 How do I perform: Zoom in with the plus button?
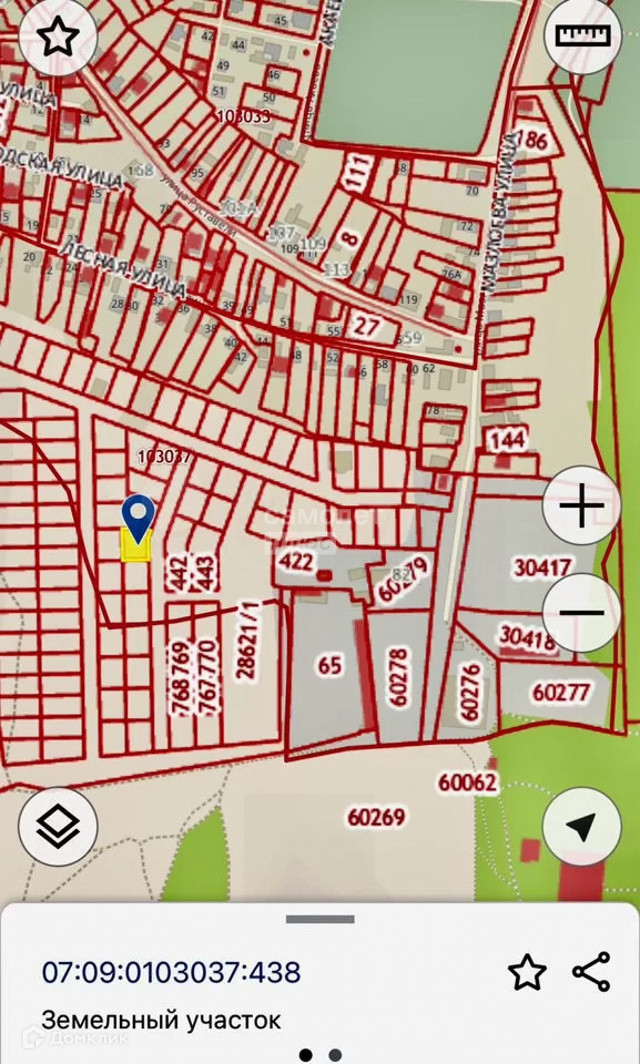pos(582,506)
